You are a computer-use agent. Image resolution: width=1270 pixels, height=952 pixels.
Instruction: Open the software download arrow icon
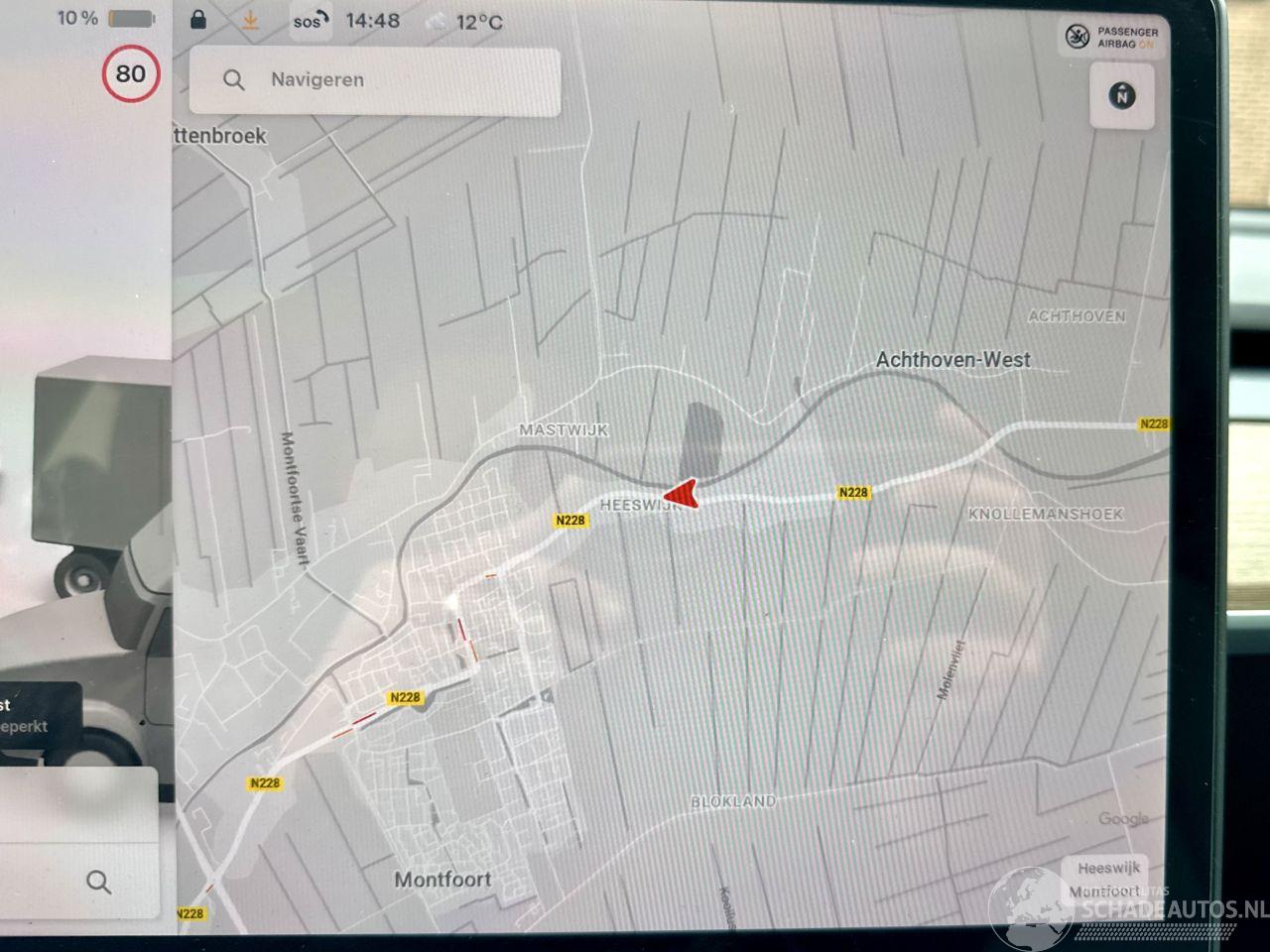click(x=251, y=20)
